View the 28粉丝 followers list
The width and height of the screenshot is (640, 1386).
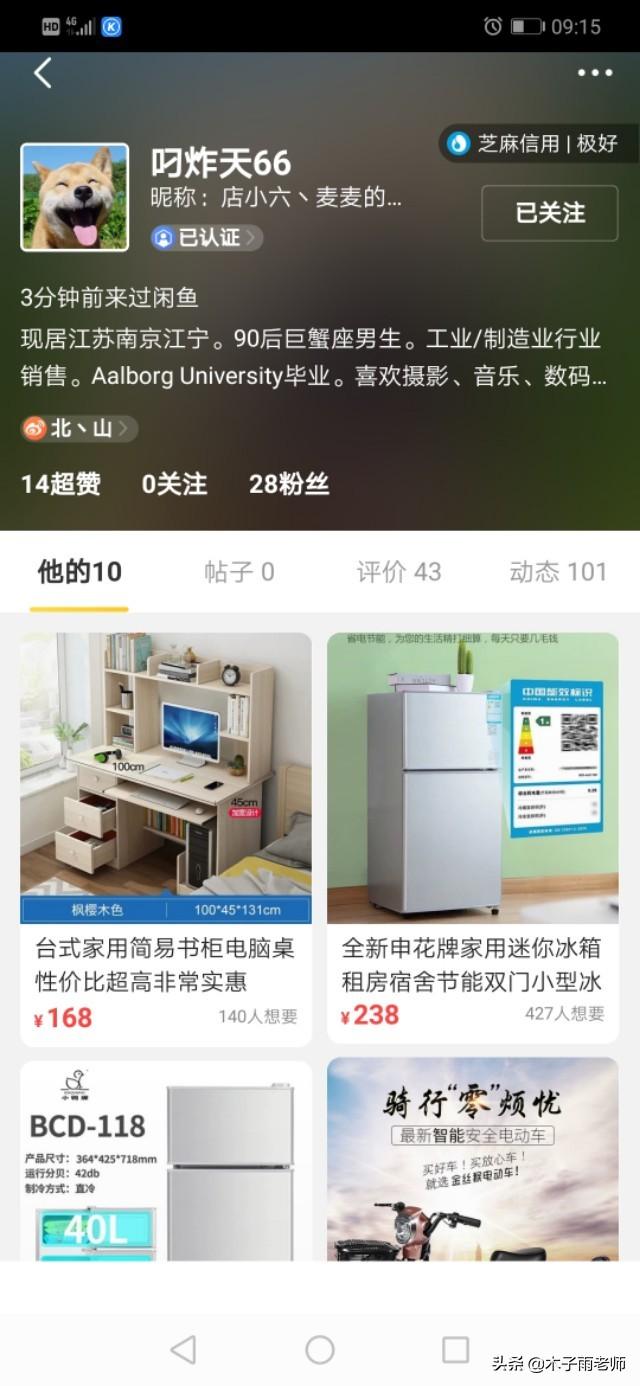click(x=289, y=485)
